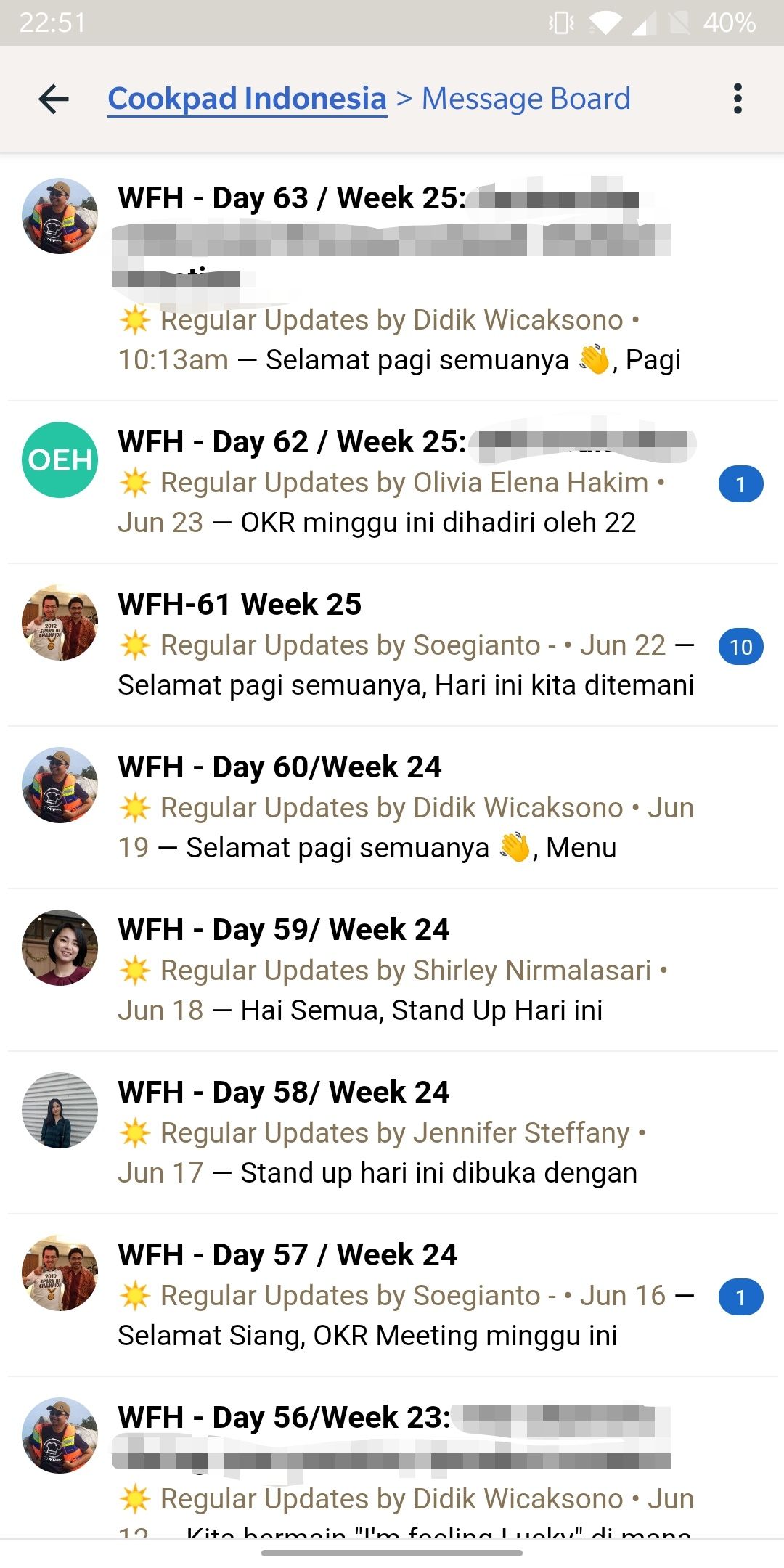Open the three-dot overflow menu
This screenshot has width=784, height=1568.
738,99
